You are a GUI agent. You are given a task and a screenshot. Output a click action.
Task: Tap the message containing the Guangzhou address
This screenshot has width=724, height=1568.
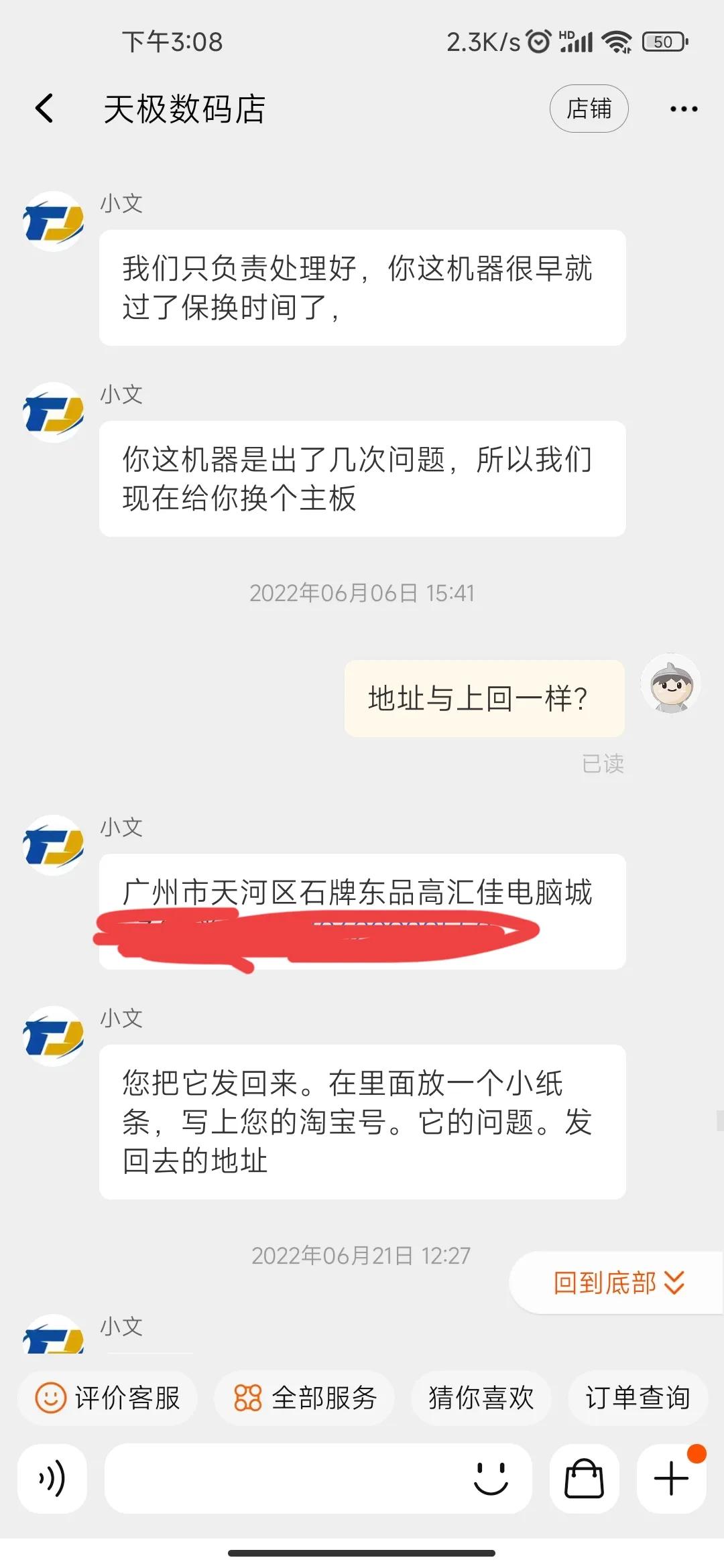362,911
